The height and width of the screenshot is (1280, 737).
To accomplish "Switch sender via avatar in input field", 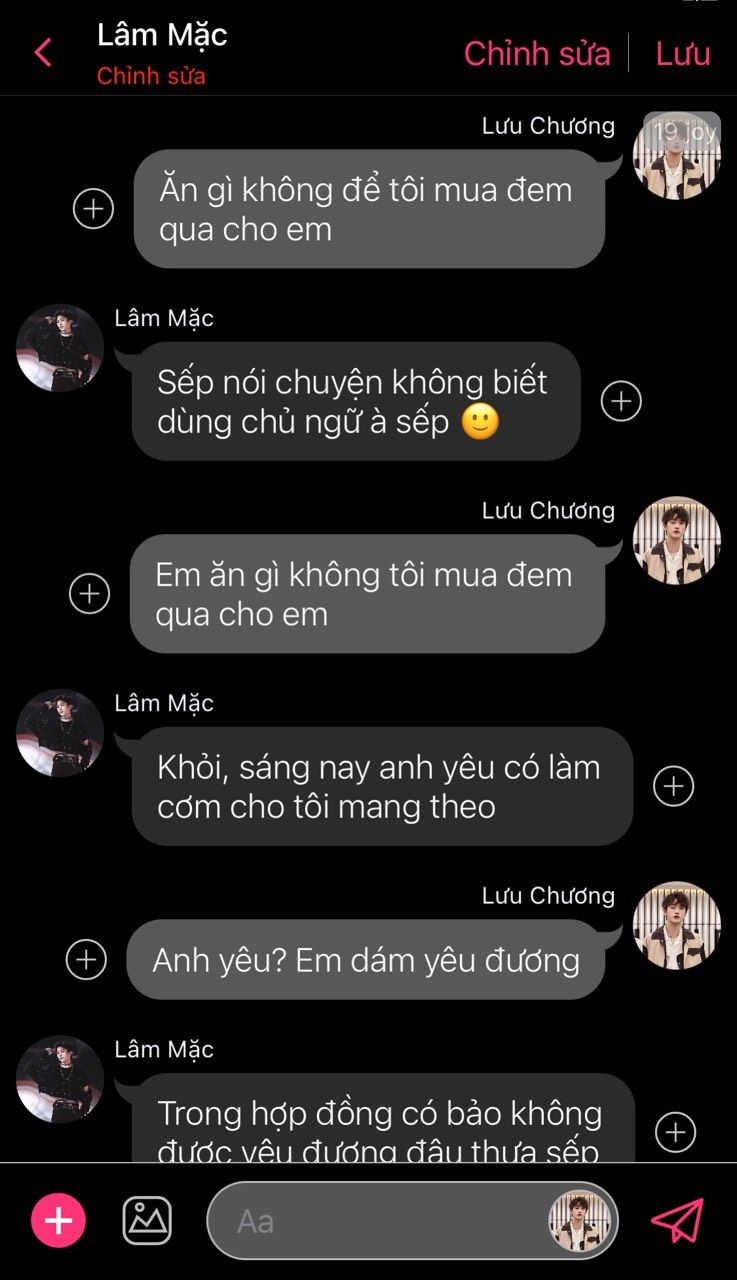I will (580, 1221).
